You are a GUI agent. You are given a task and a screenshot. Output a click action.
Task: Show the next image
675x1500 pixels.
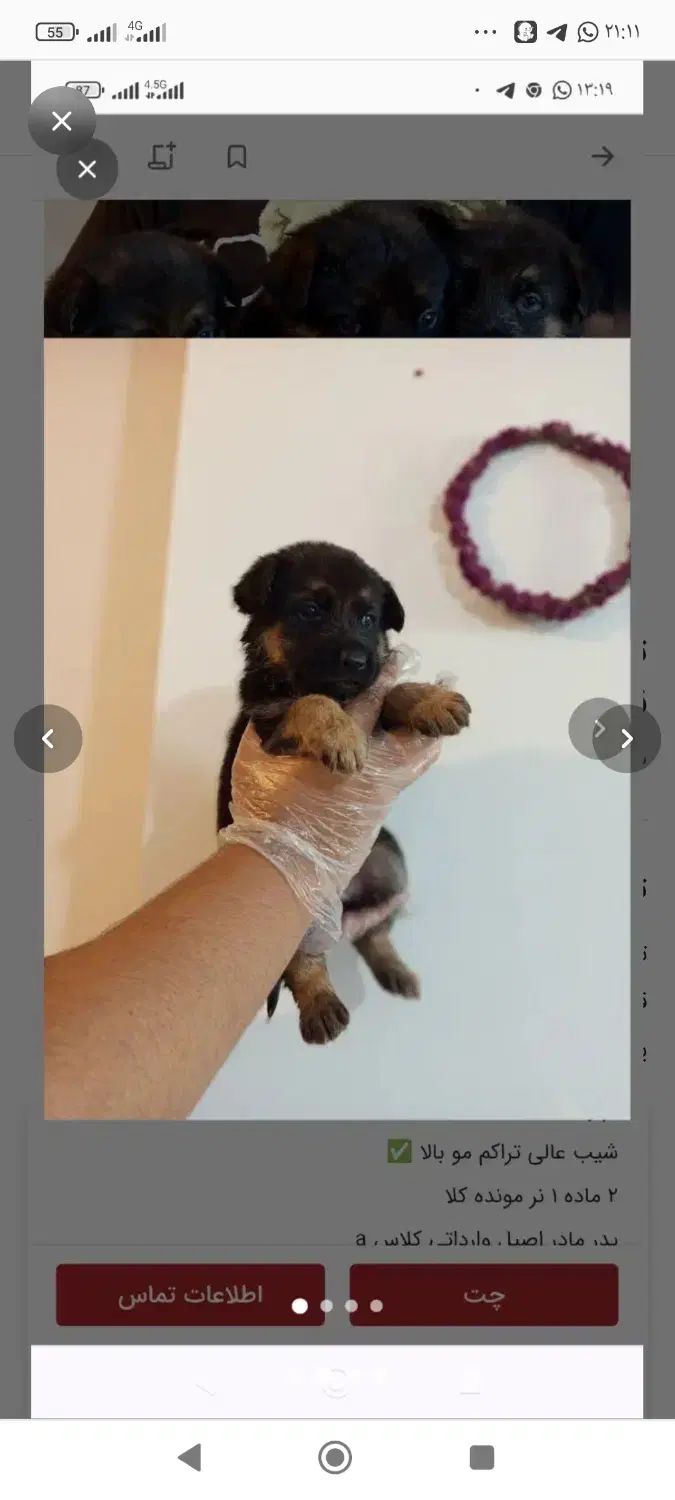point(627,739)
